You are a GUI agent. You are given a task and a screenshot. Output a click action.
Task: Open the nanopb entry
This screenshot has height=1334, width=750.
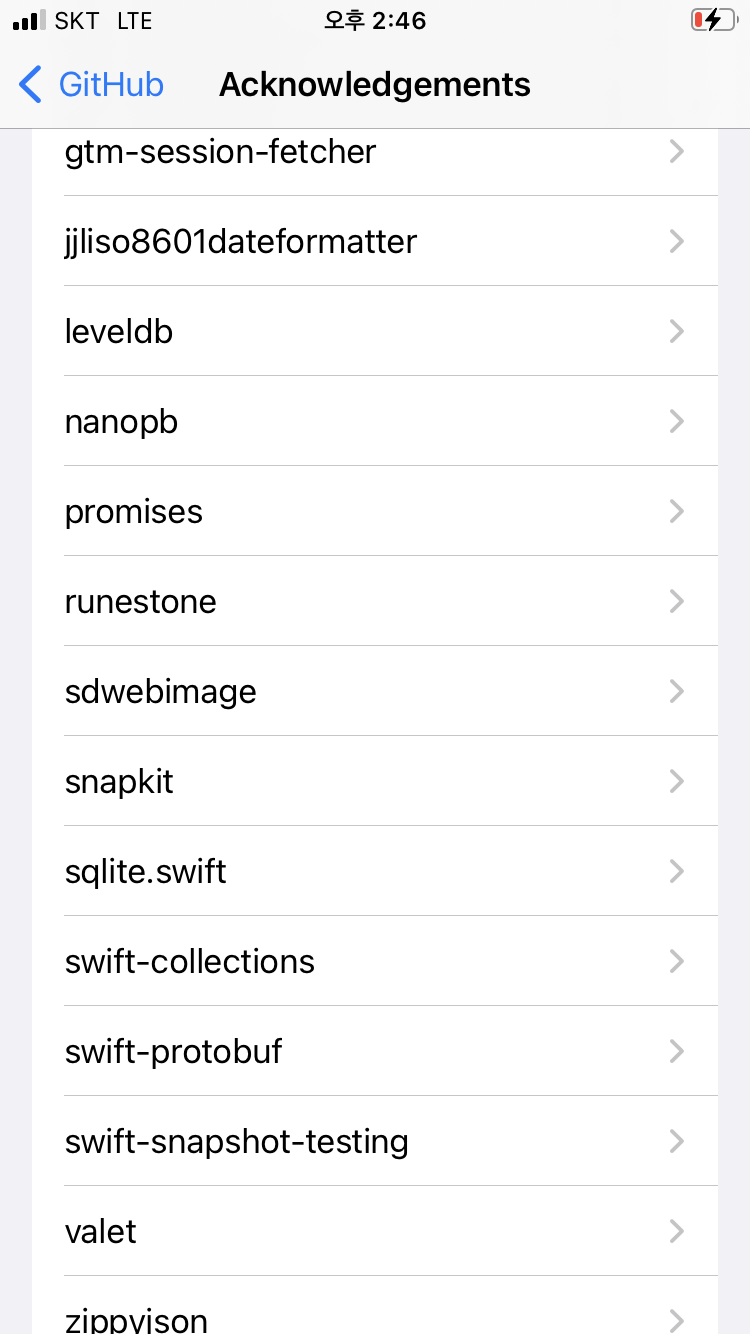(x=375, y=421)
